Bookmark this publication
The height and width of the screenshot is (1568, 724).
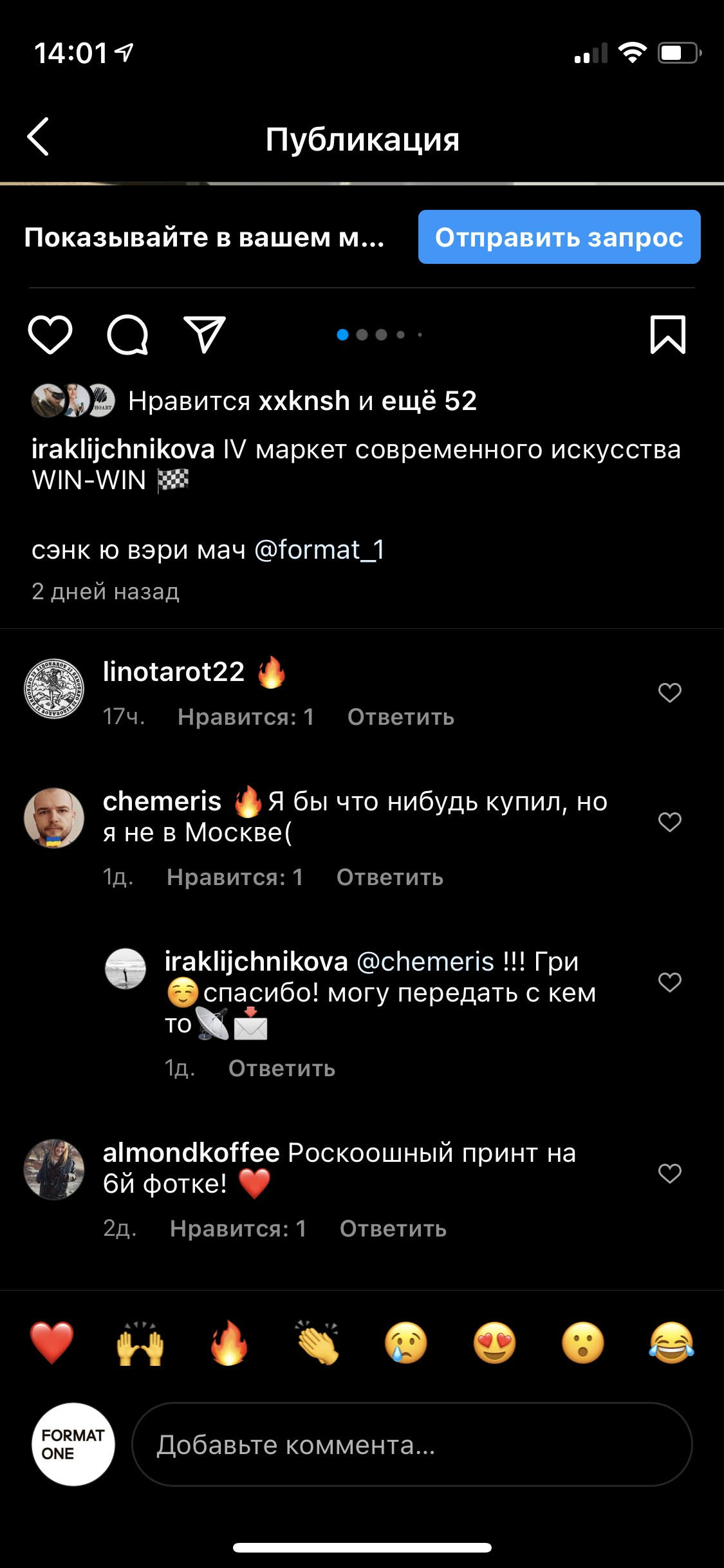pyautogui.click(x=667, y=335)
